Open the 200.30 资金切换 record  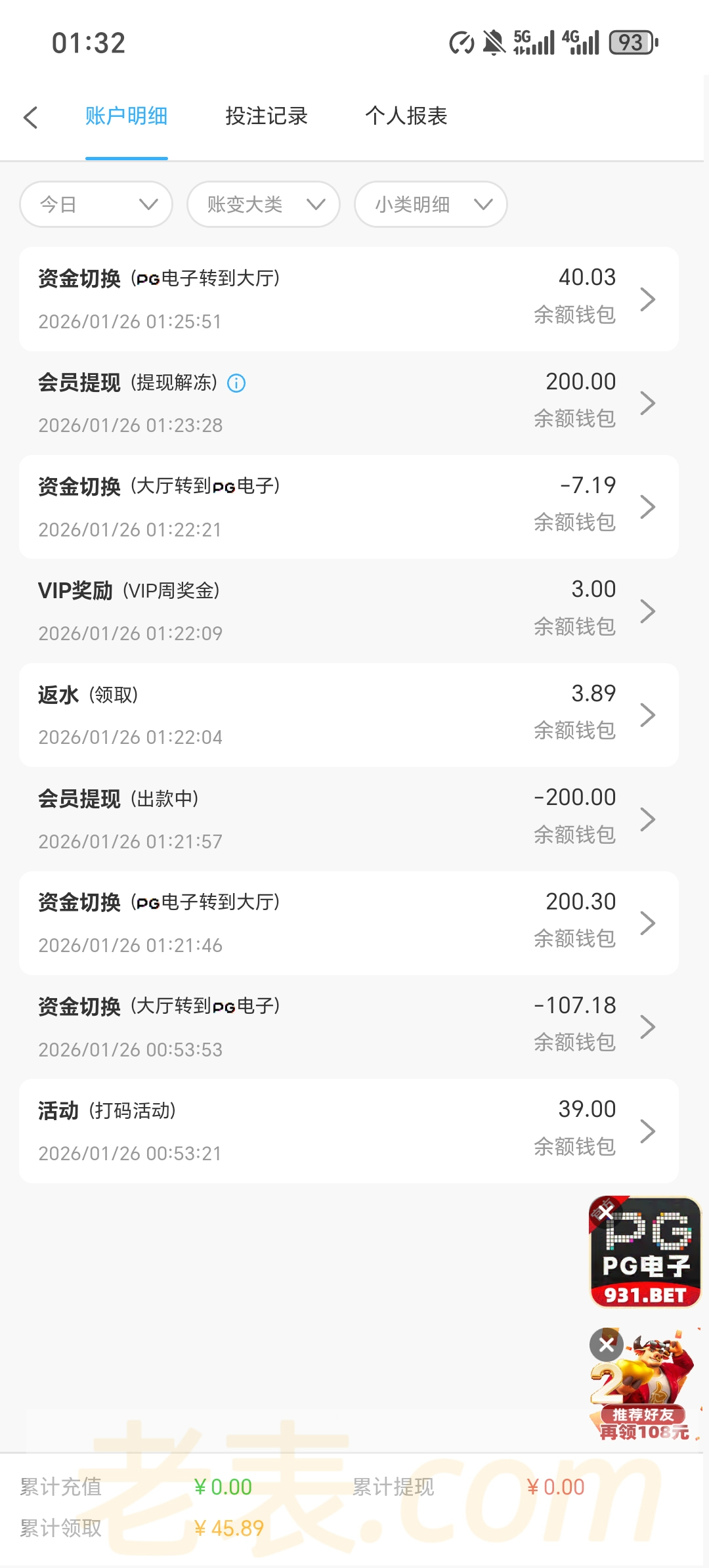(x=348, y=923)
